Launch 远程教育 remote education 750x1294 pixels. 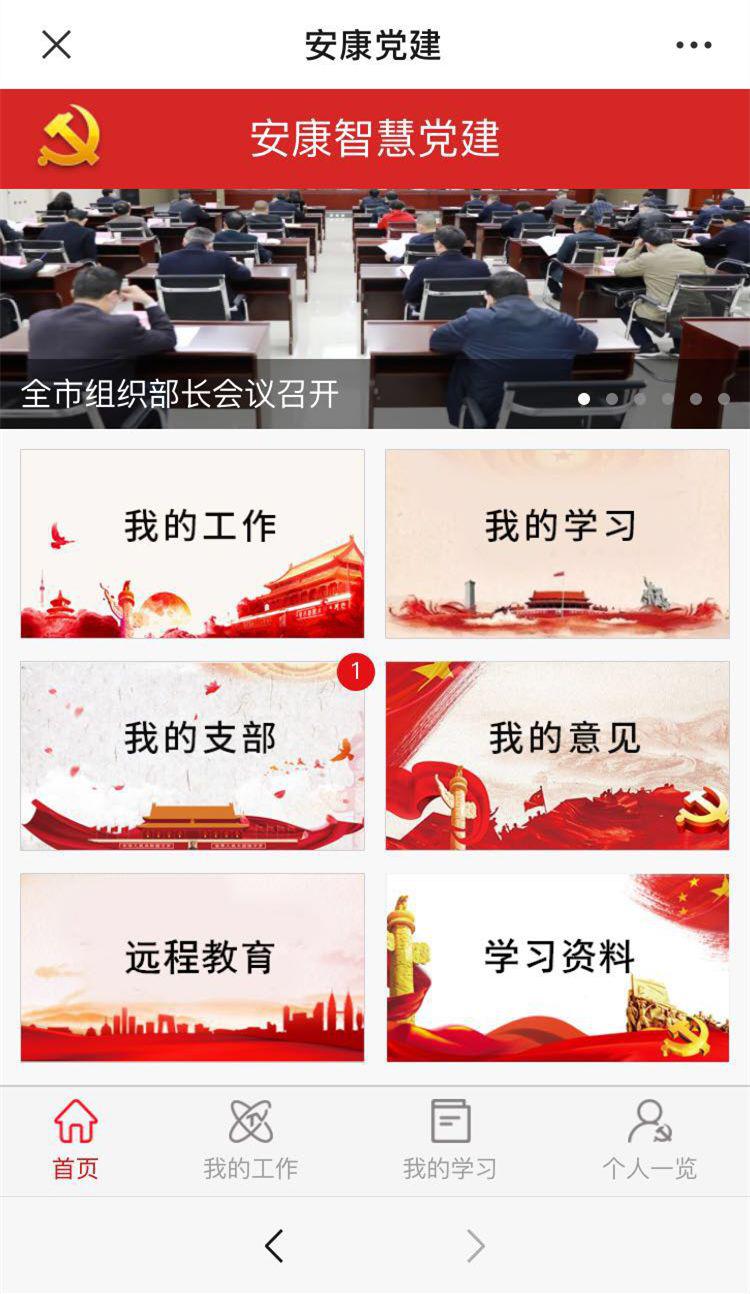click(192, 967)
